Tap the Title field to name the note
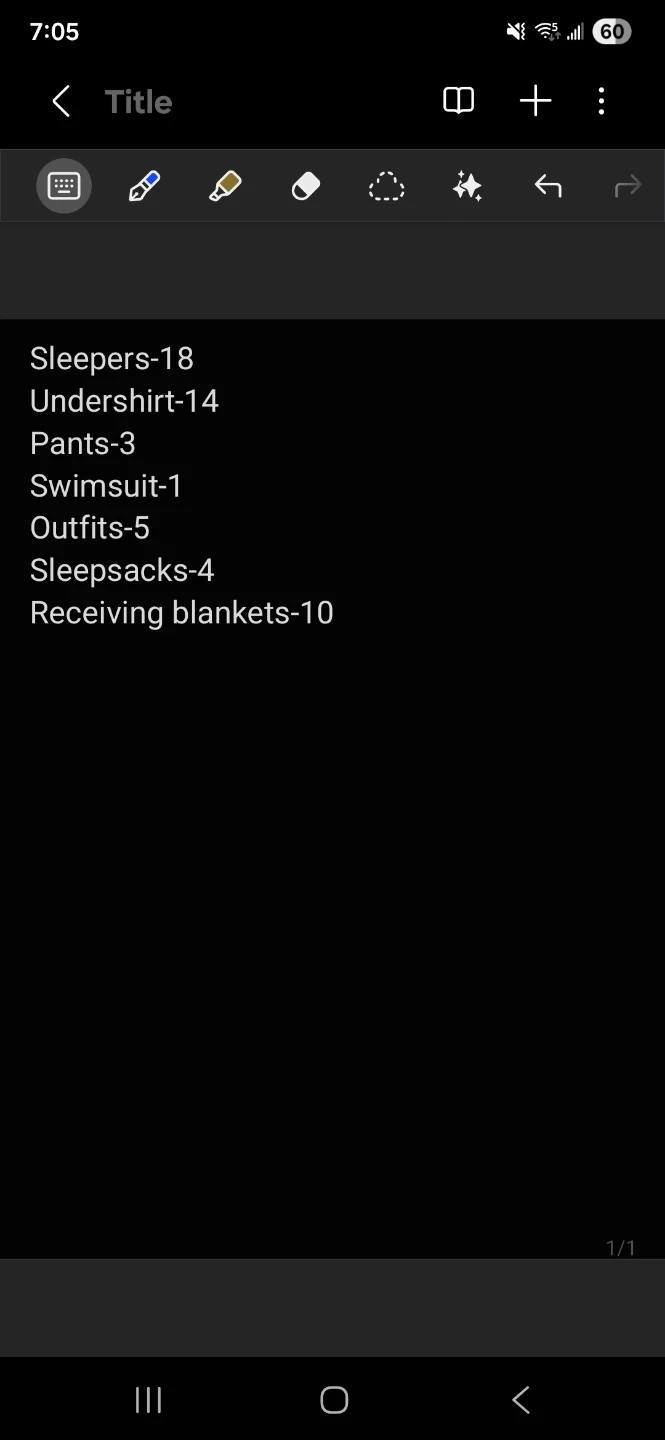This screenshot has height=1440, width=665. pos(139,102)
